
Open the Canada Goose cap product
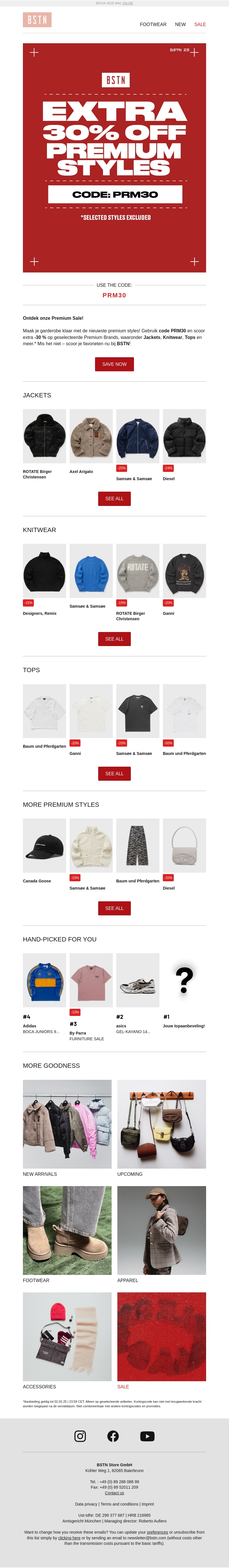pyautogui.click(x=44, y=845)
